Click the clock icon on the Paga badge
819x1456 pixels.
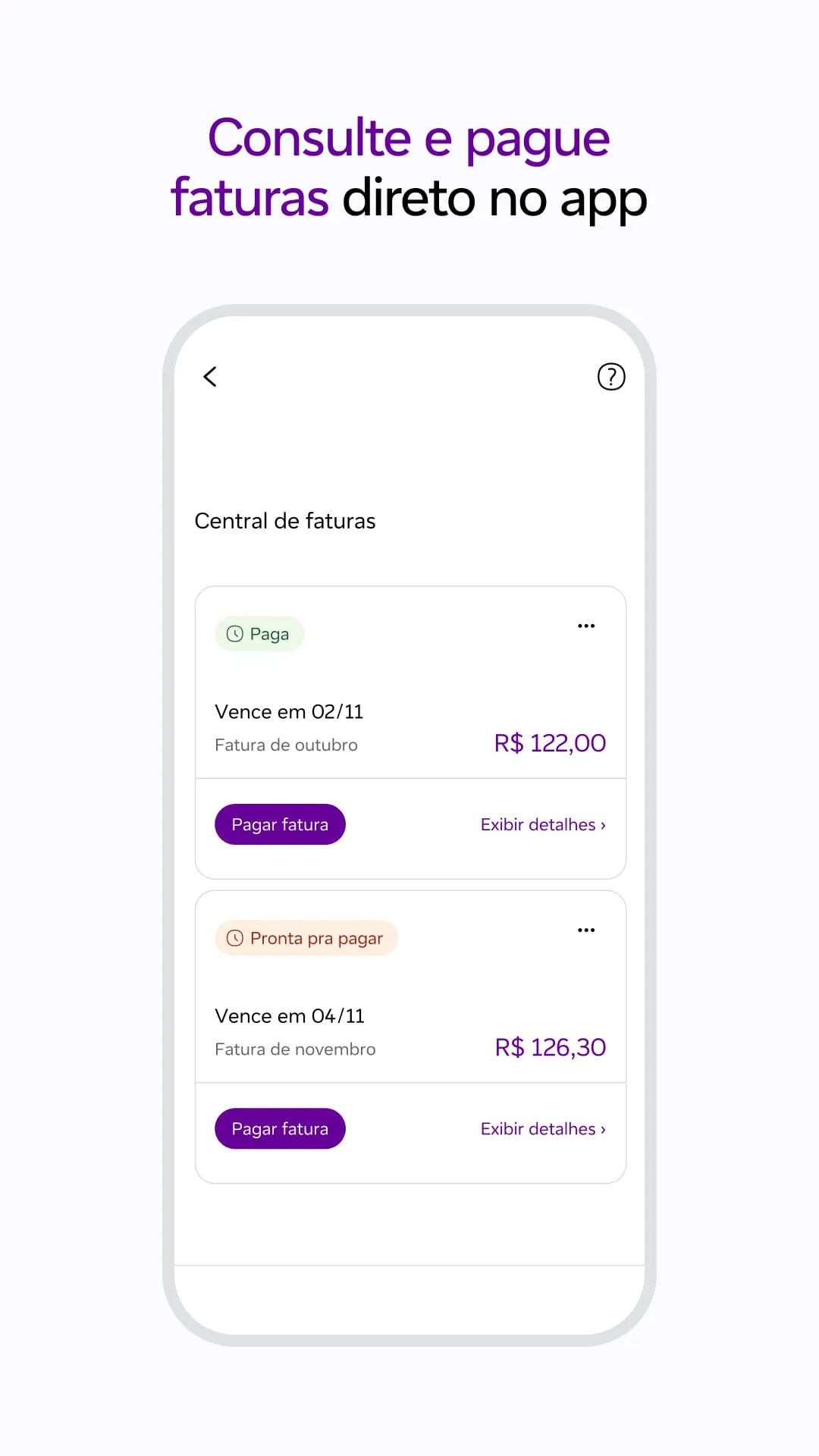pos(235,633)
